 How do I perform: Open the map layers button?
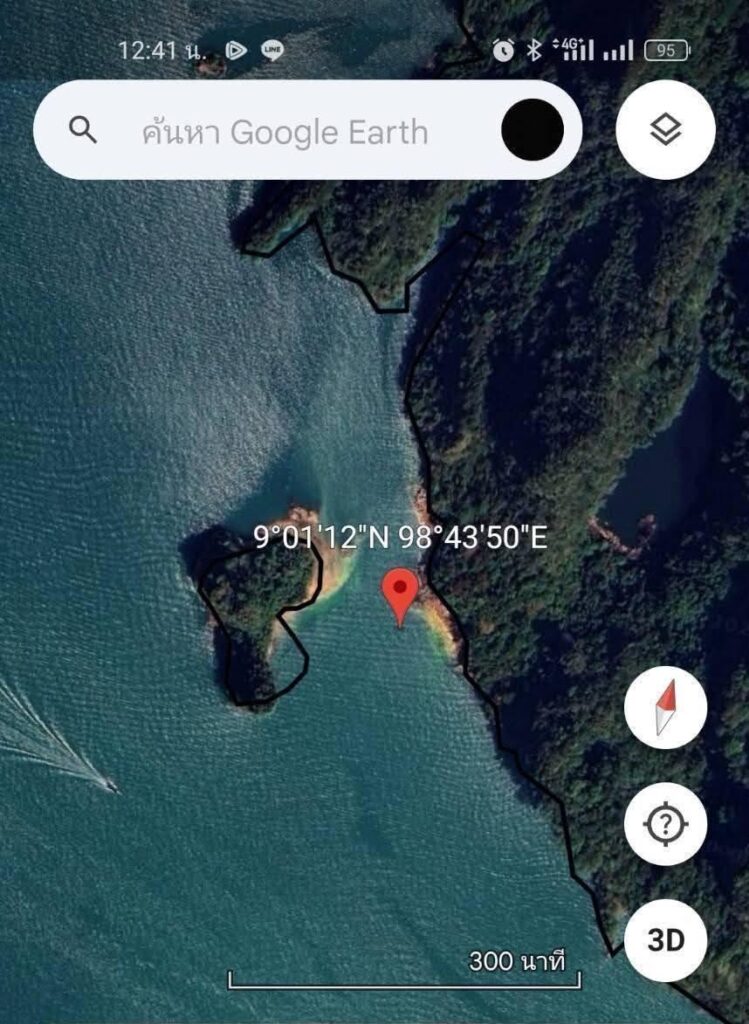pos(665,130)
